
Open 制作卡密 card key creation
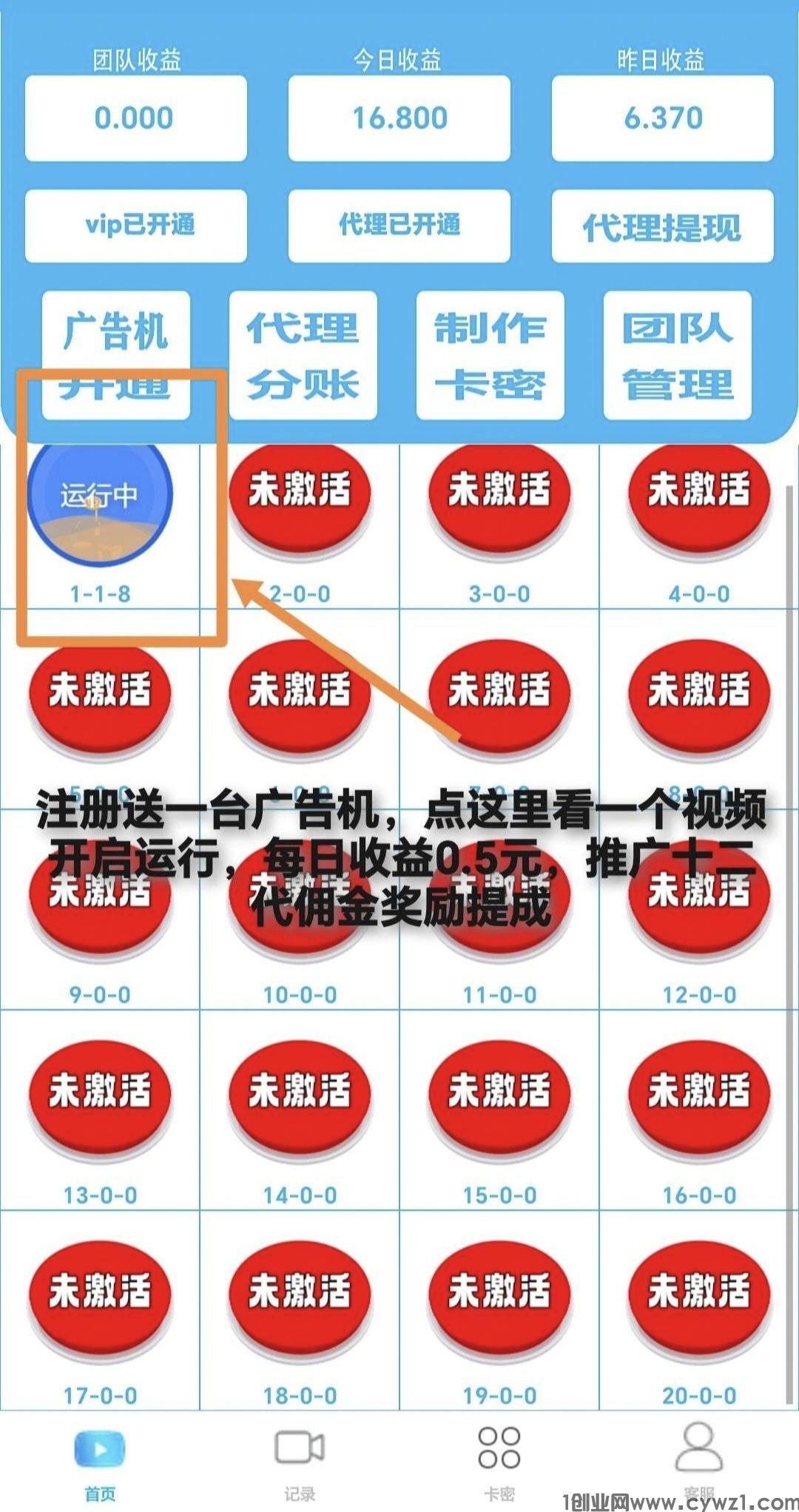pos(490,356)
